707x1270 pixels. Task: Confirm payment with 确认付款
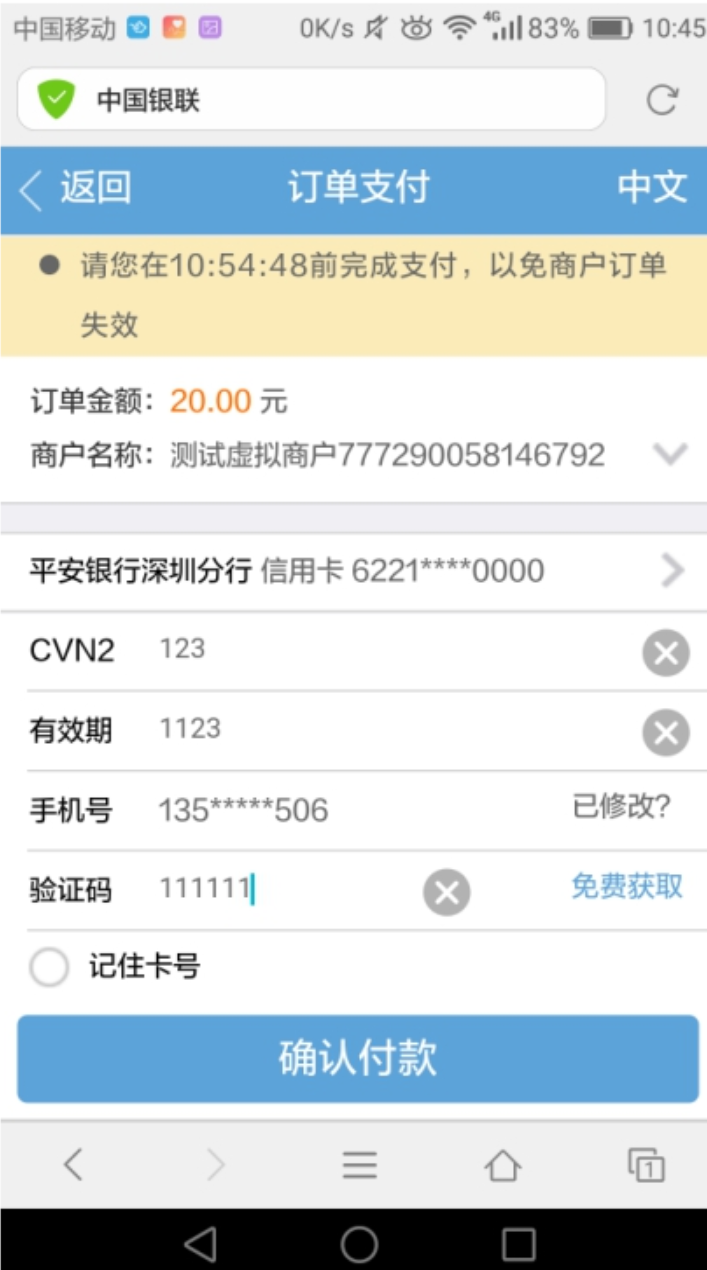tap(357, 1059)
